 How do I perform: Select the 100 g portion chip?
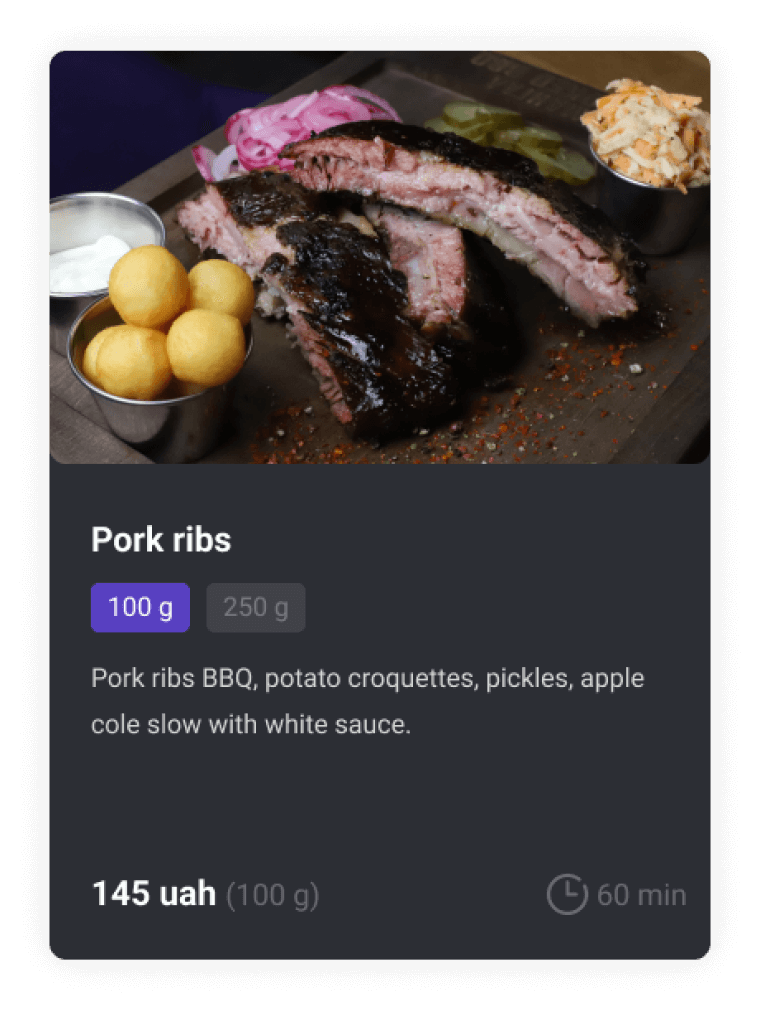140,607
